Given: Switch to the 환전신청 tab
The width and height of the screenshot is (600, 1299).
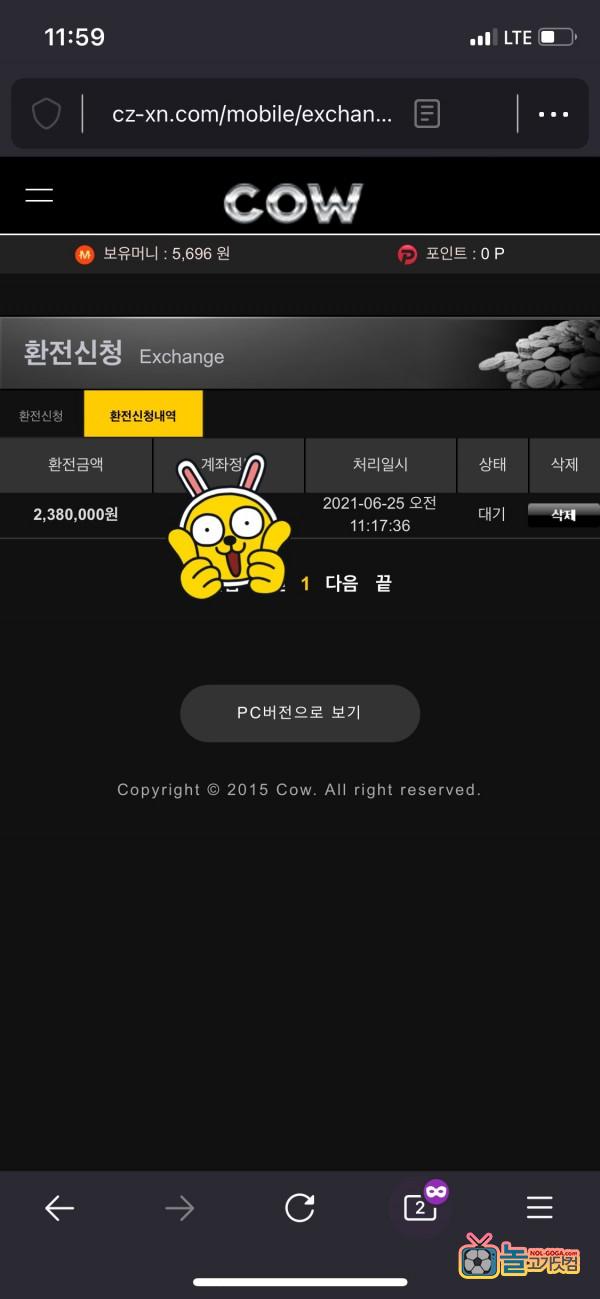Looking at the screenshot, I should pos(41,416).
